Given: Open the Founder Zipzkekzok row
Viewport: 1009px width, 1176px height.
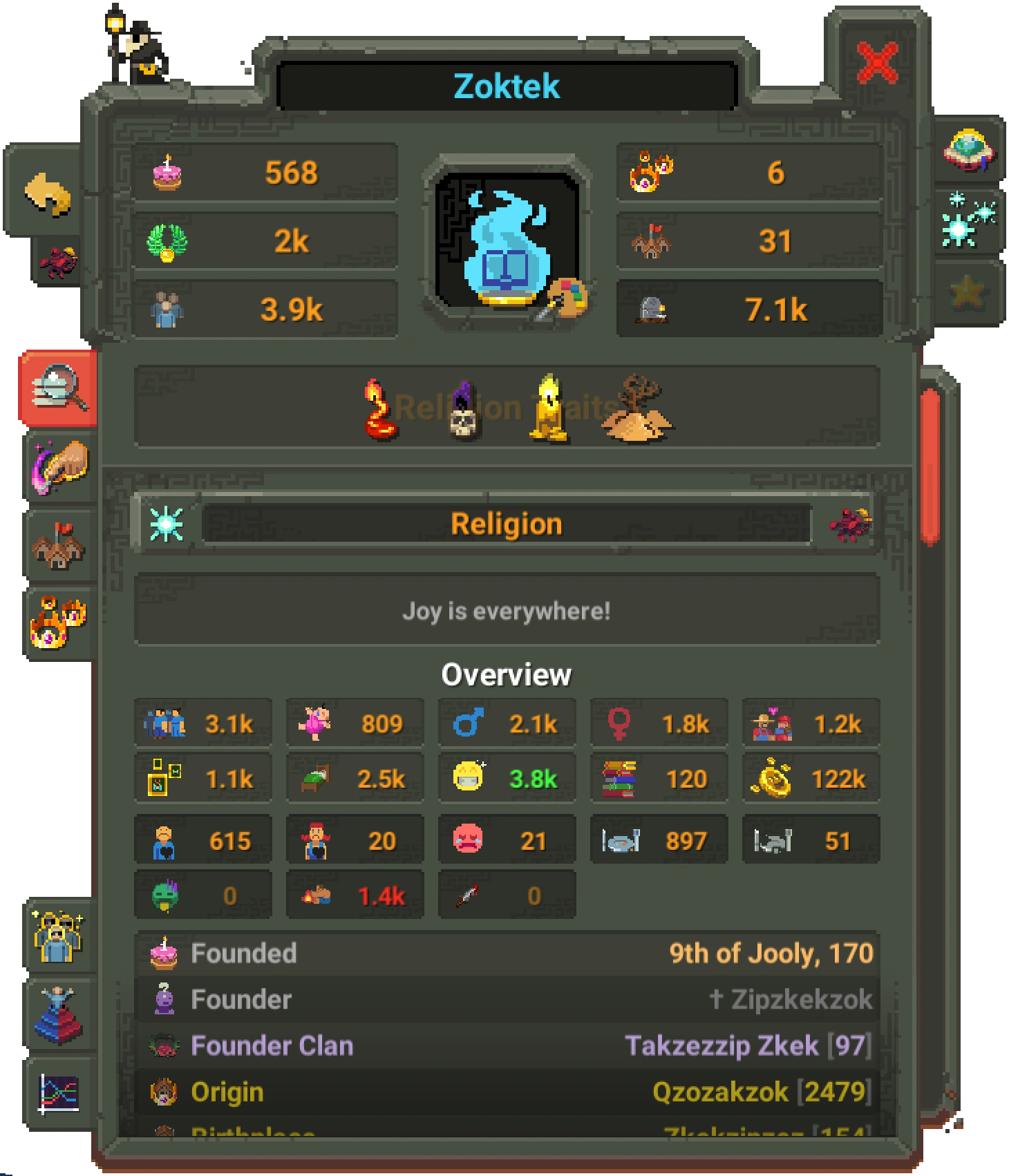Looking at the screenshot, I should [x=507, y=999].
